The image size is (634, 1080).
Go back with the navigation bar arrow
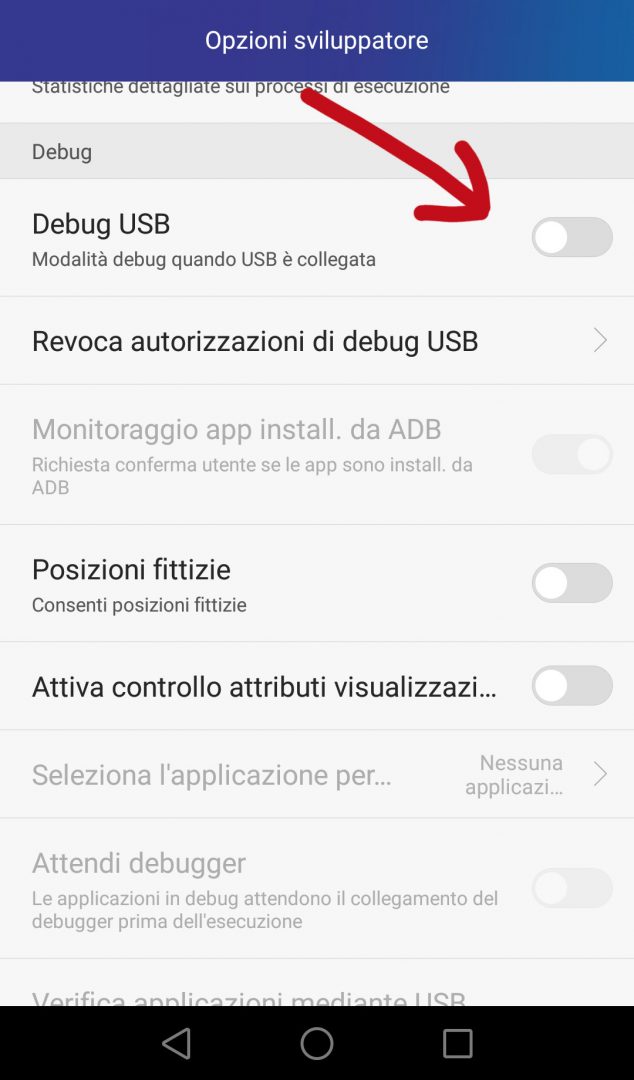tap(176, 1043)
